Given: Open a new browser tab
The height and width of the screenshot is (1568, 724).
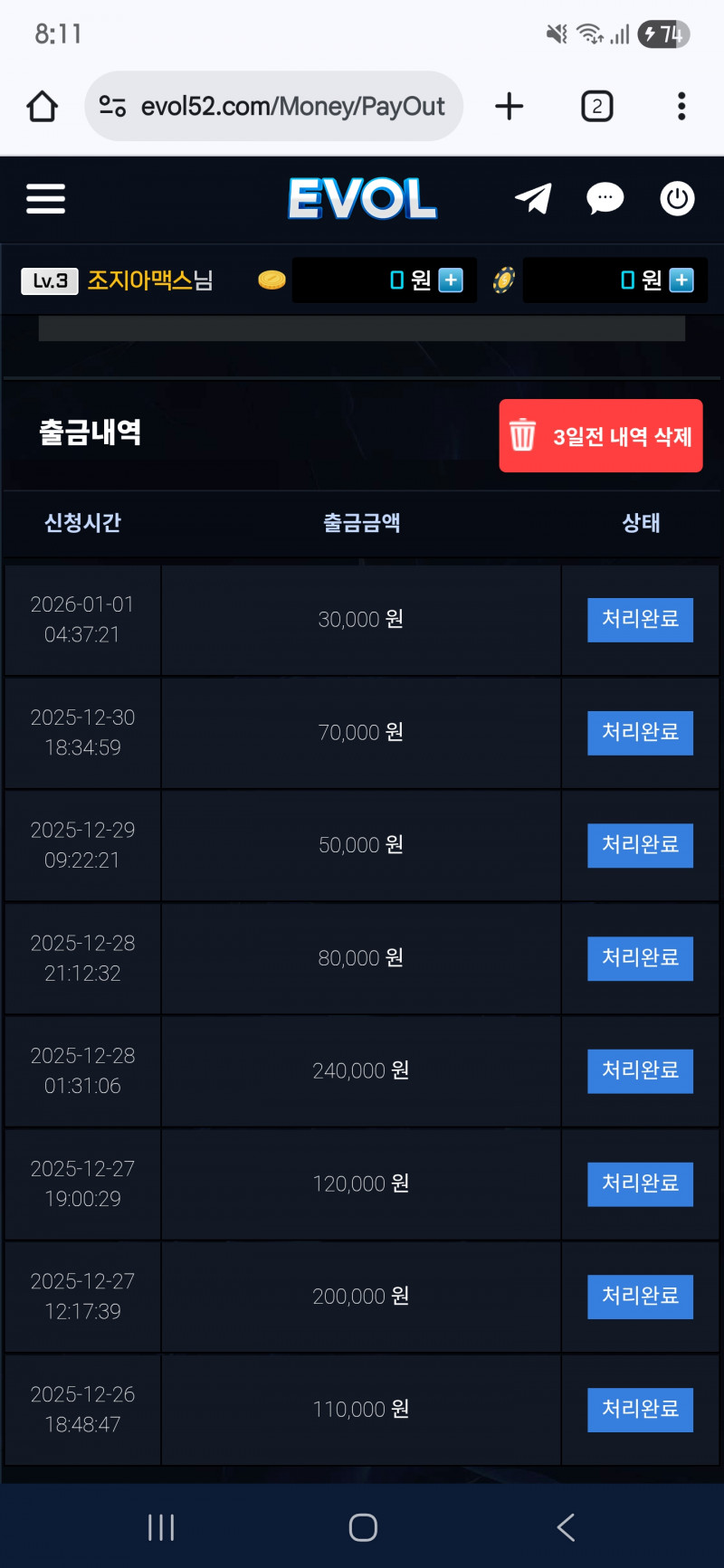Looking at the screenshot, I should [x=510, y=107].
